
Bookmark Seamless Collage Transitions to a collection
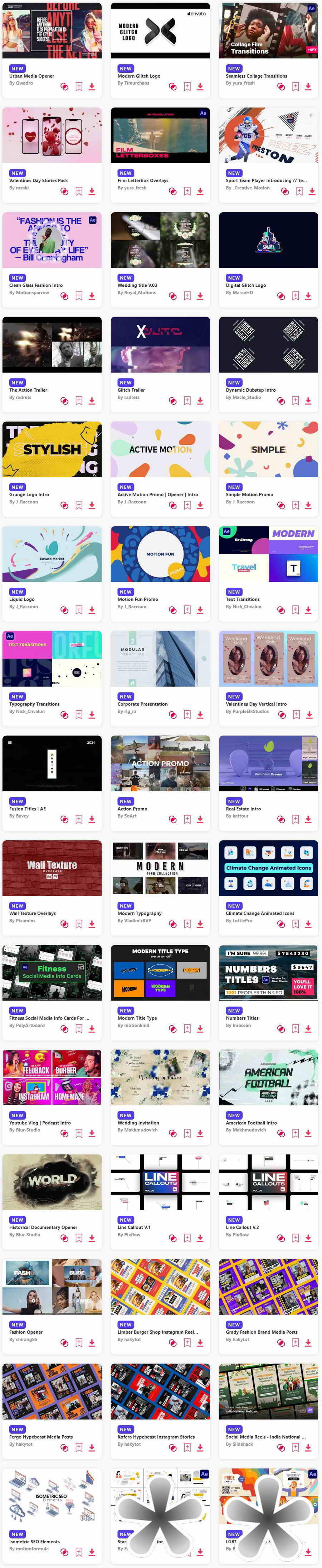pos(295,86)
